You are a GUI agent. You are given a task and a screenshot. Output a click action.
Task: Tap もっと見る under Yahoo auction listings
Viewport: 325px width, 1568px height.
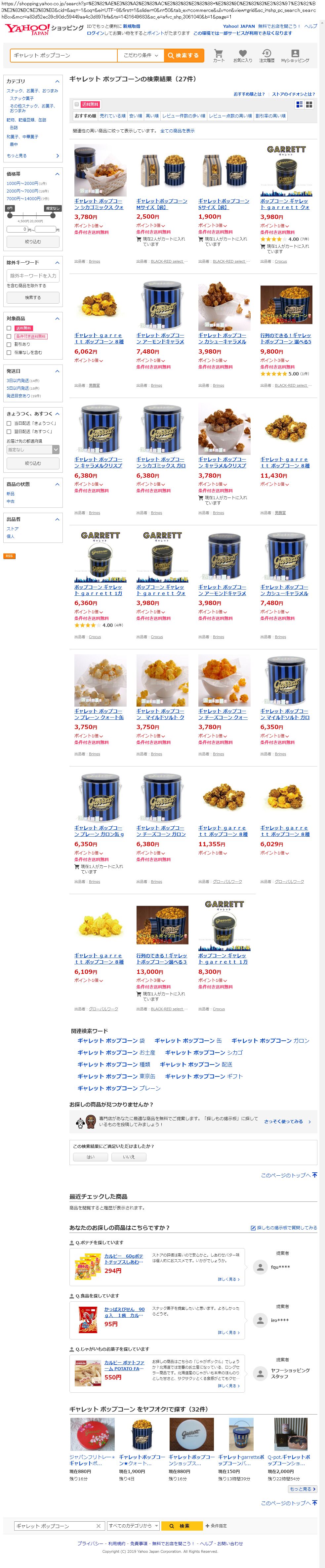(x=303, y=1489)
